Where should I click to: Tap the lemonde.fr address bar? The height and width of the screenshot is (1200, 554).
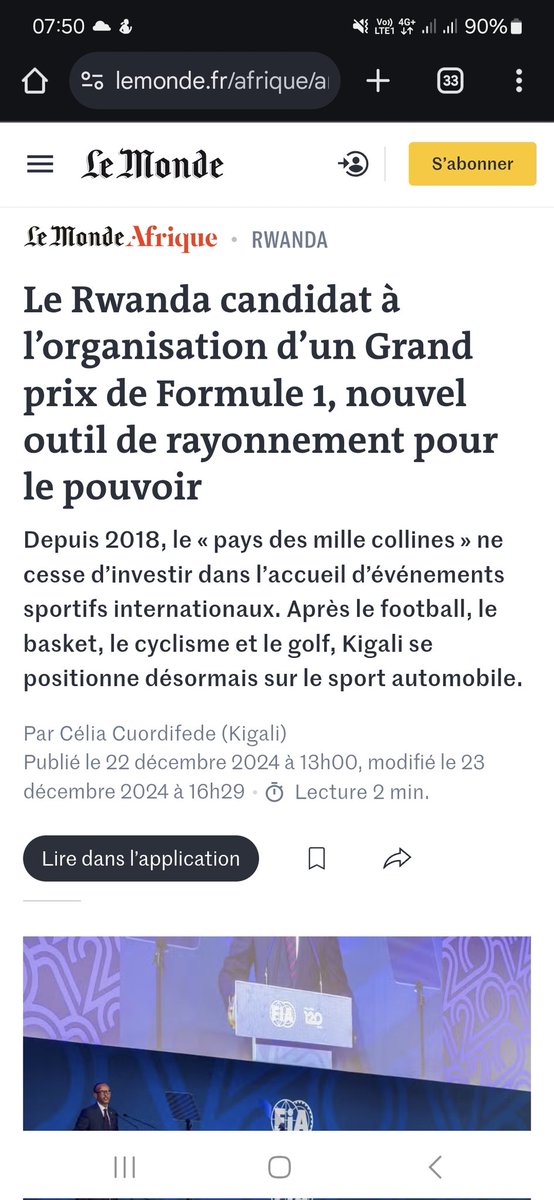click(205, 81)
